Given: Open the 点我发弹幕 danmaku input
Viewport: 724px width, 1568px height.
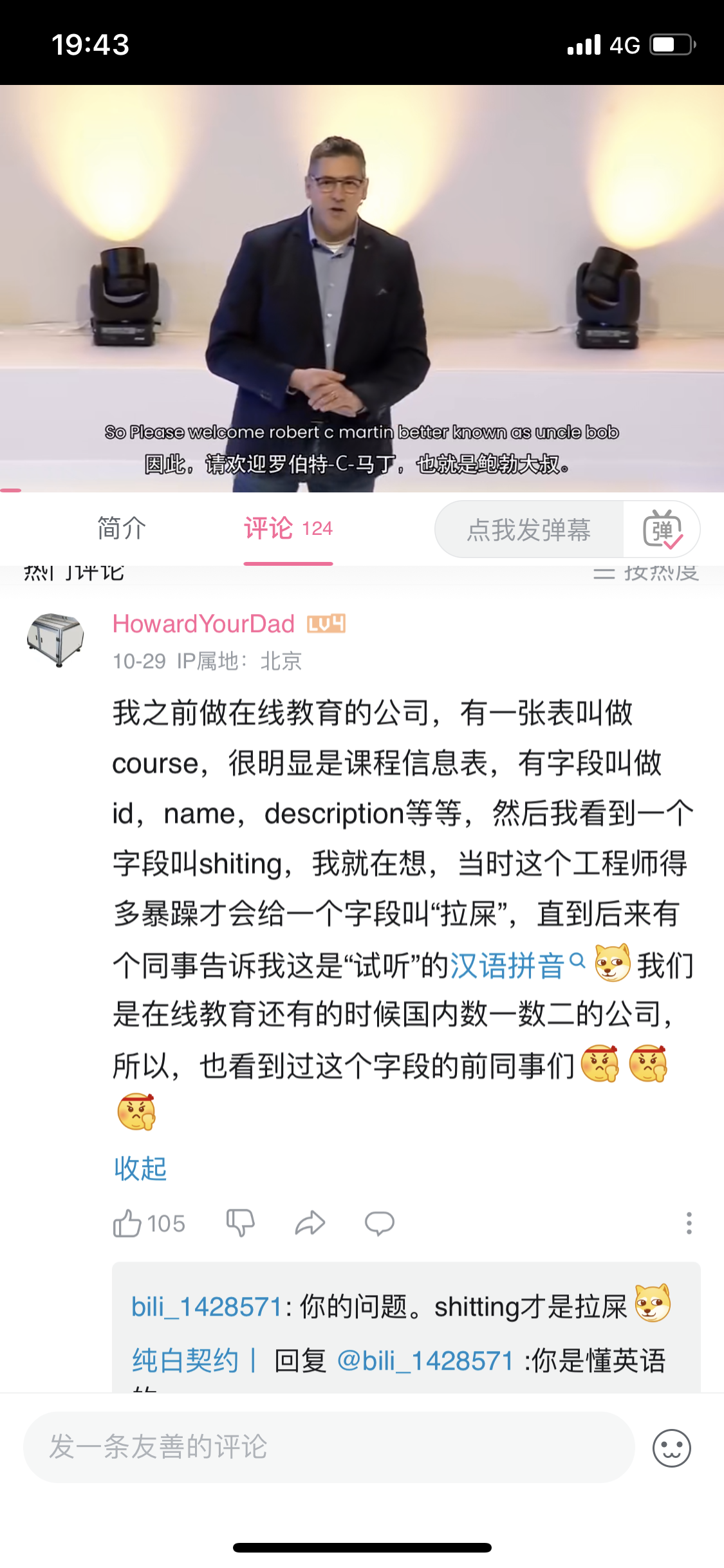Looking at the screenshot, I should tap(529, 530).
